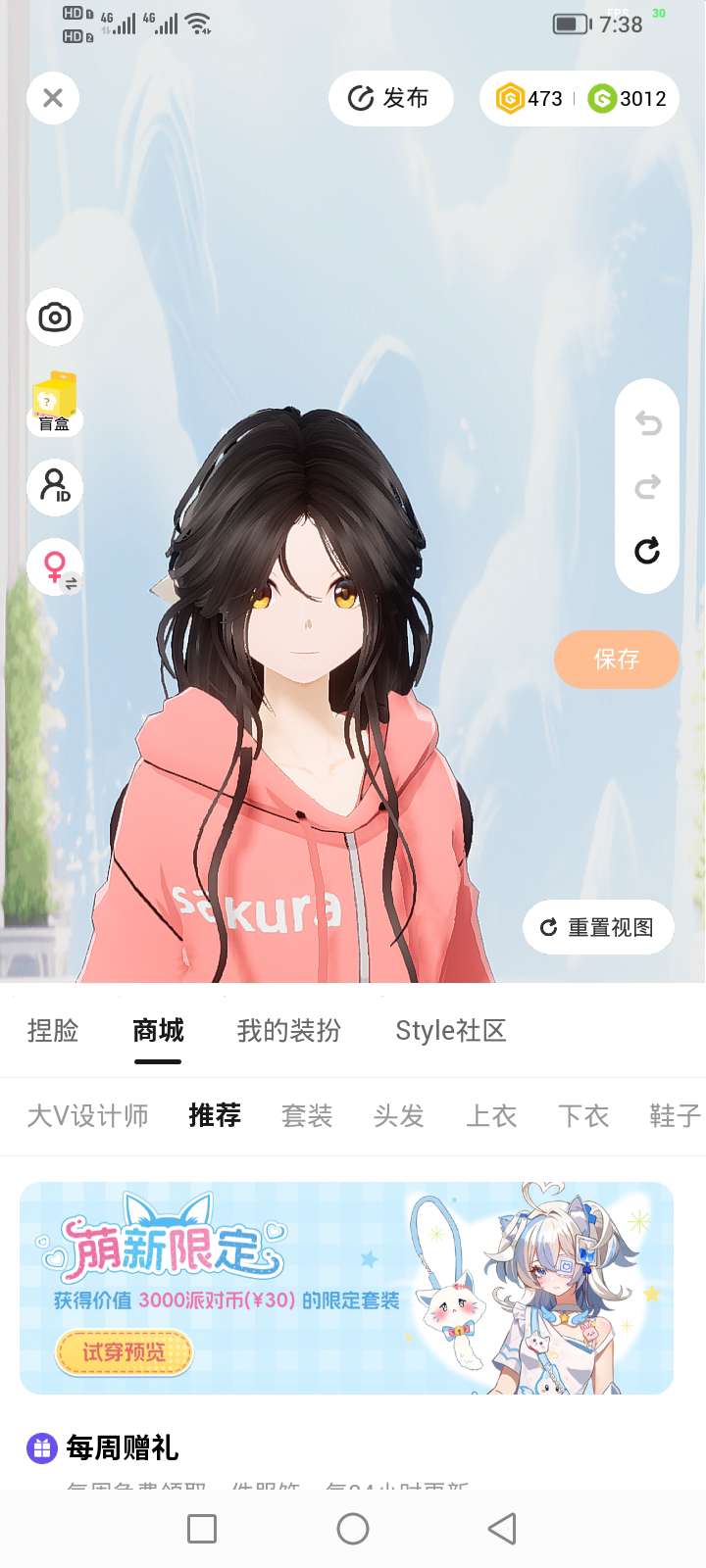The image size is (706, 1568).
Task: Tap 试穿预览 on the 萌新限定 banner
Action: coord(124,1352)
